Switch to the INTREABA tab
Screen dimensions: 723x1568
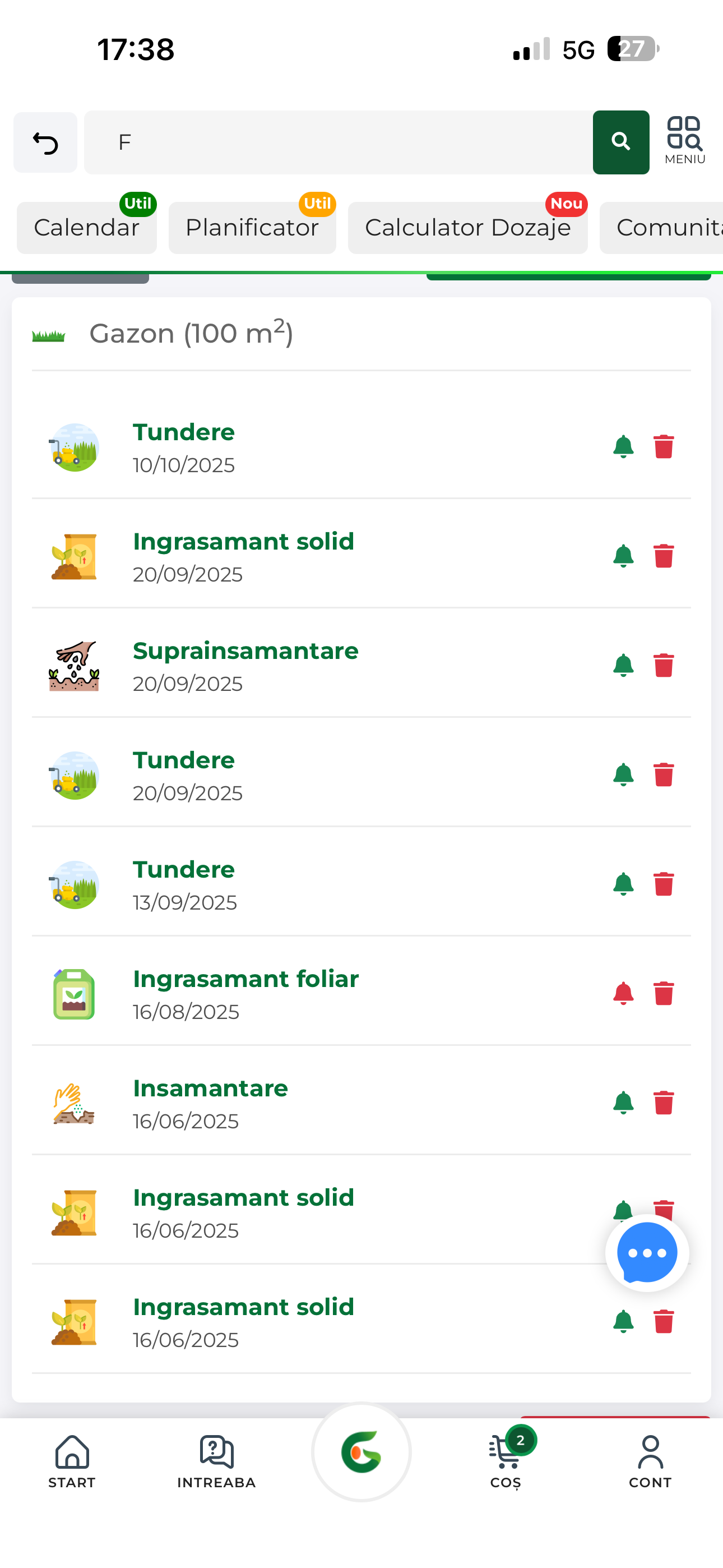pyautogui.click(x=216, y=1462)
